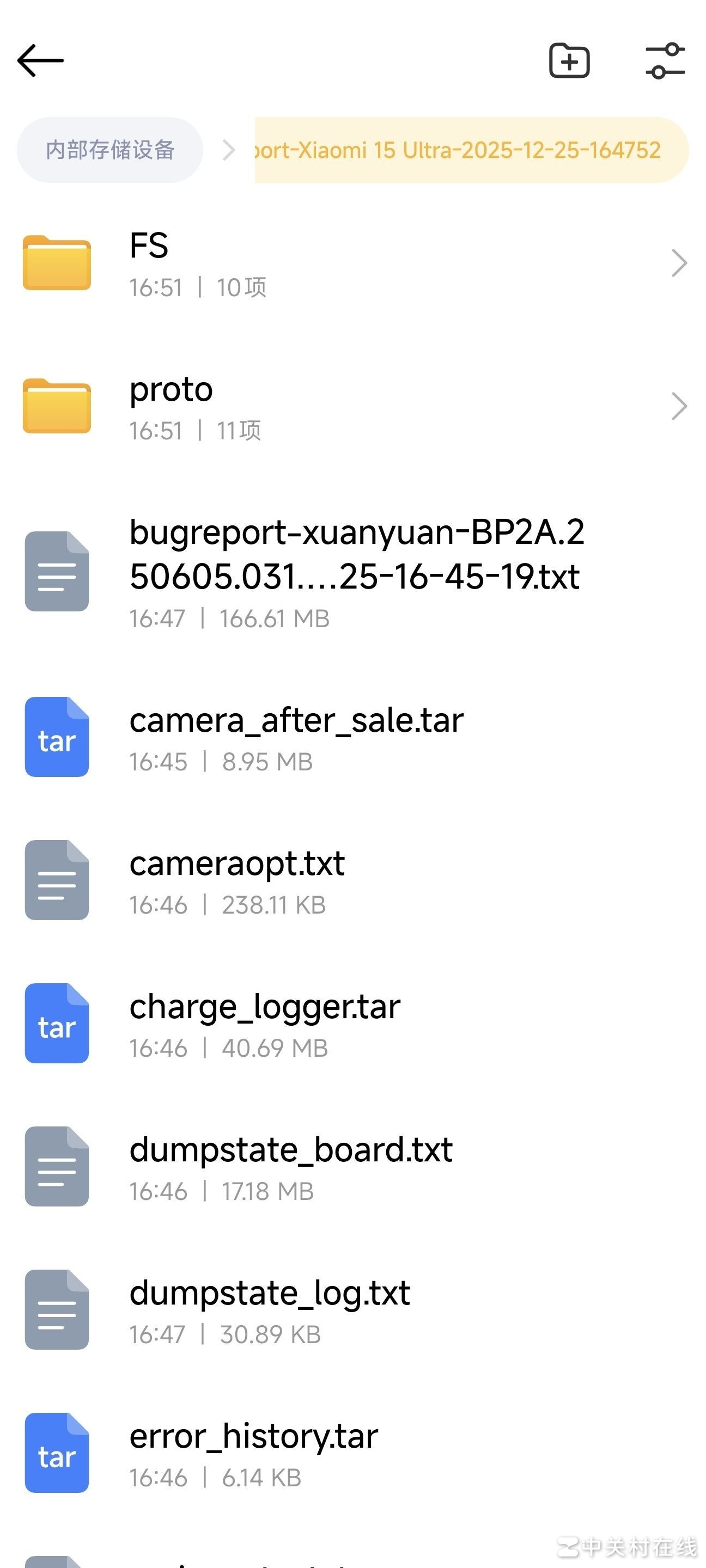Open the proto folder
Screen dimensions: 706x1568
click(352, 406)
